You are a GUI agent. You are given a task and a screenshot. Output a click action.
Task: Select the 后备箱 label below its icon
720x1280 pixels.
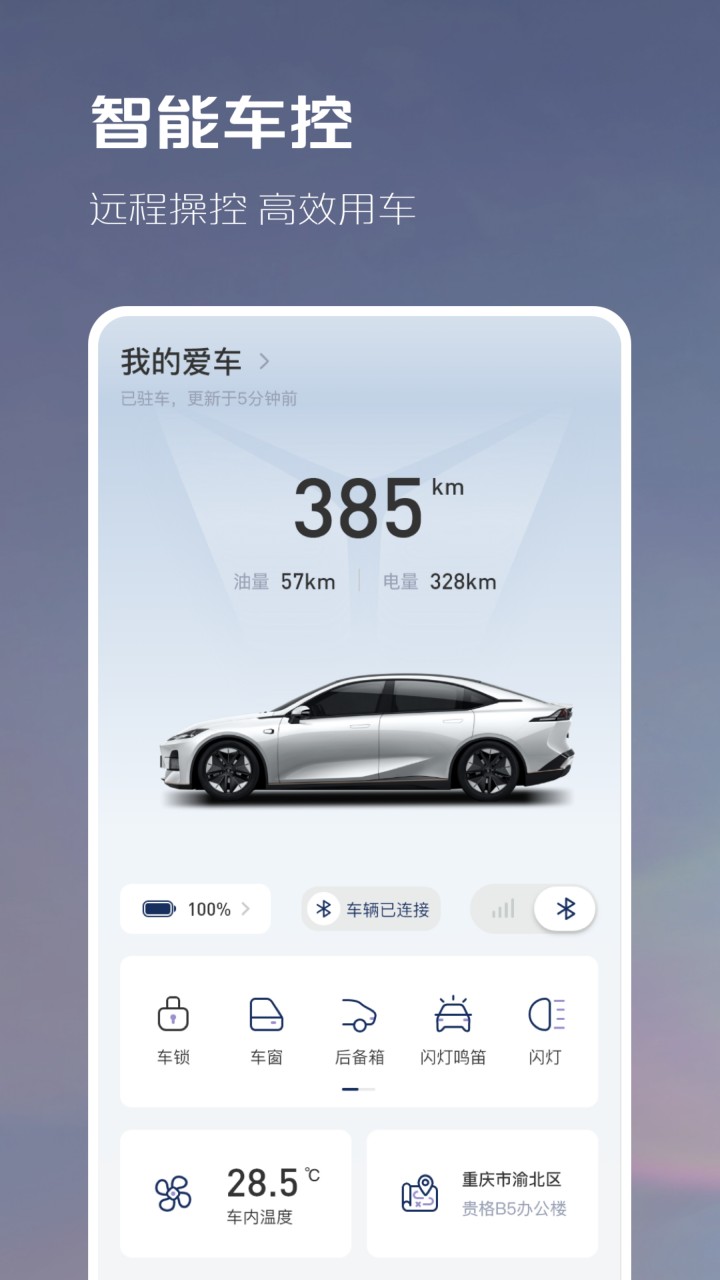[359, 1055]
